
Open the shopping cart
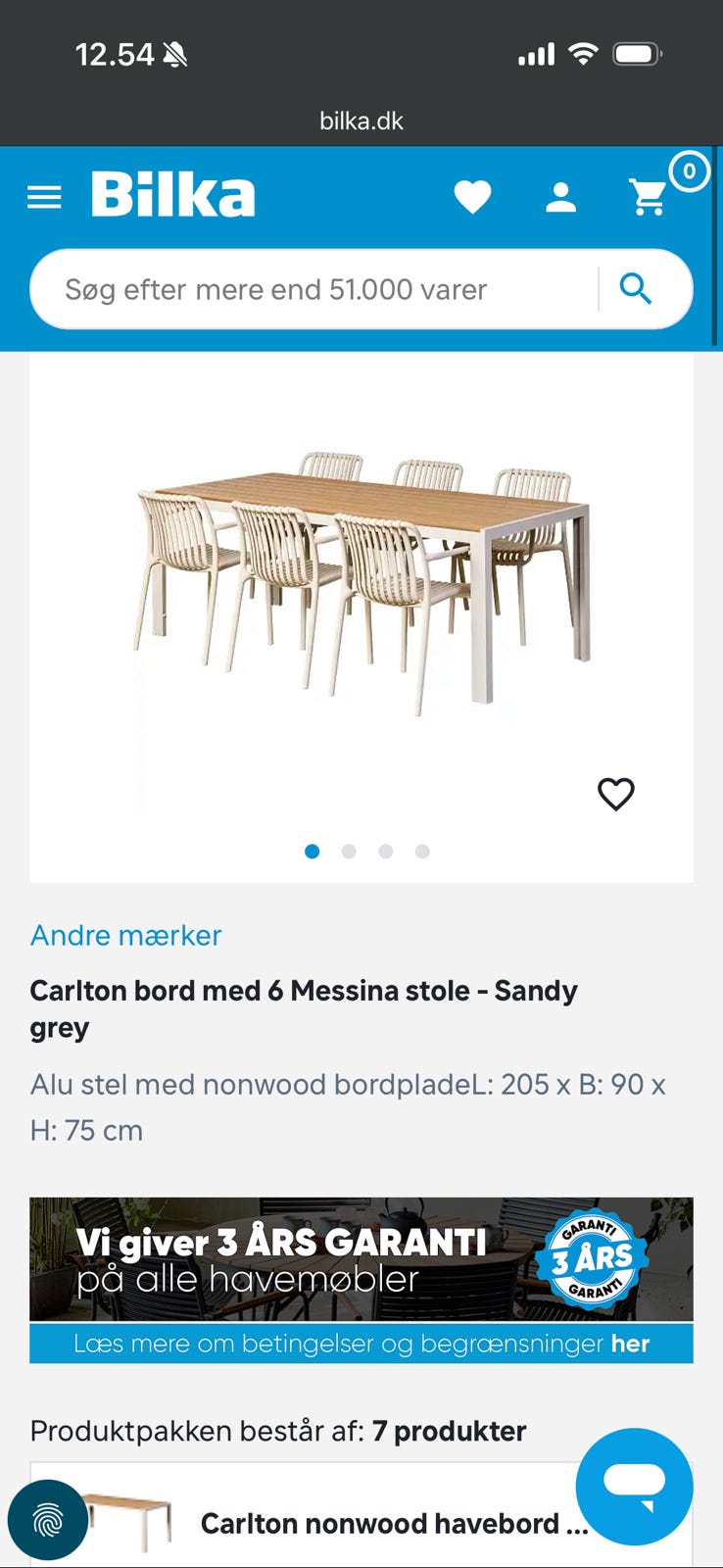tap(647, 196)
